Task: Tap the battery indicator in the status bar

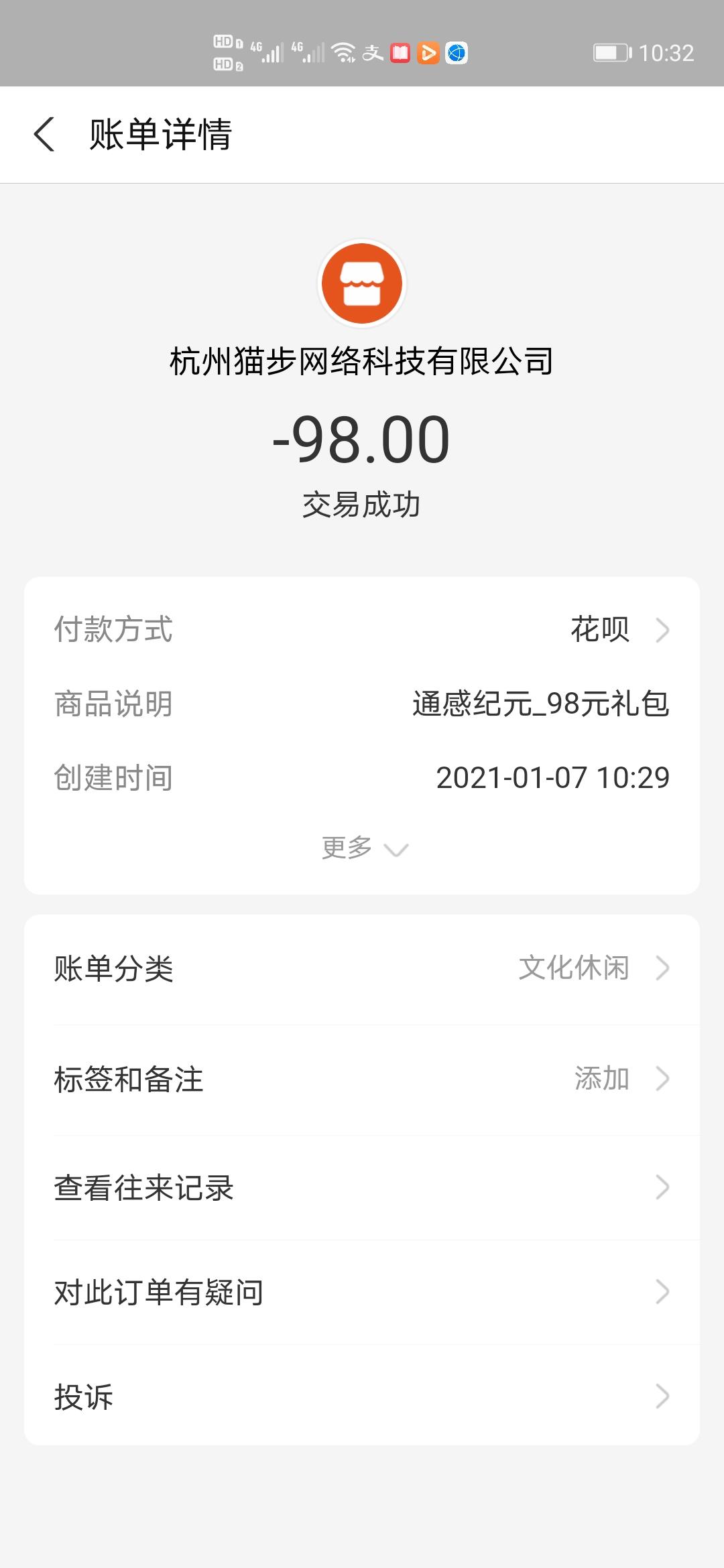Action: (611, 51)
